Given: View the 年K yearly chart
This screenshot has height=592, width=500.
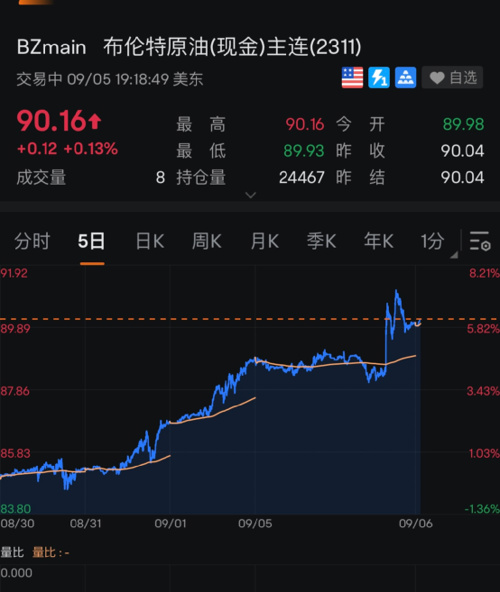Looking at the screenshot, I should [379, 241].
